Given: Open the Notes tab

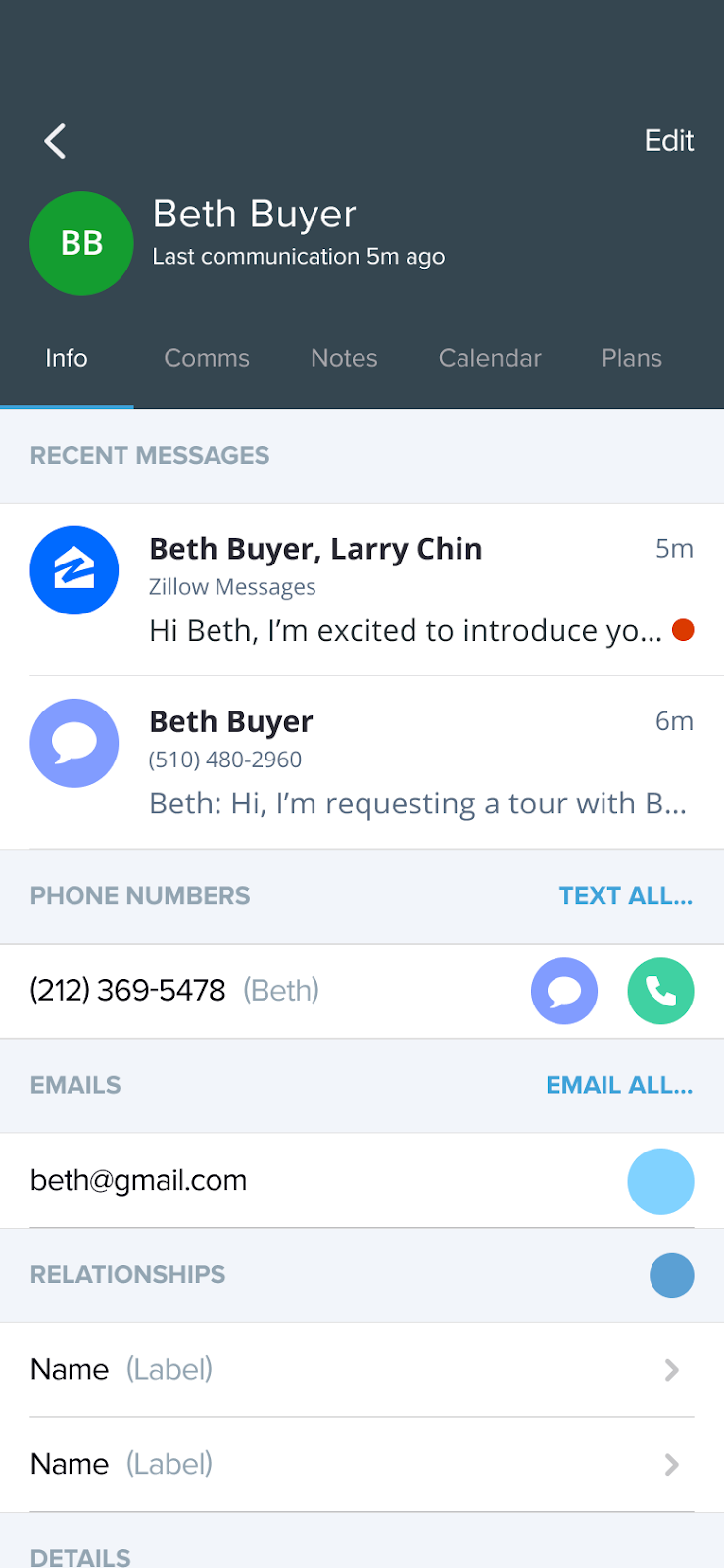Looking at the screenshot, I should point(344,358).
